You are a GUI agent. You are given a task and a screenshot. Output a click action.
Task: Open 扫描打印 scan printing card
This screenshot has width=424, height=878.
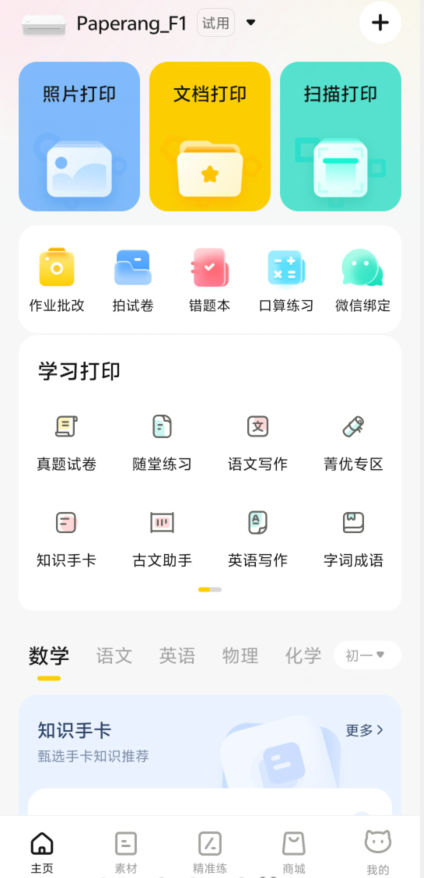pos(341,137)
